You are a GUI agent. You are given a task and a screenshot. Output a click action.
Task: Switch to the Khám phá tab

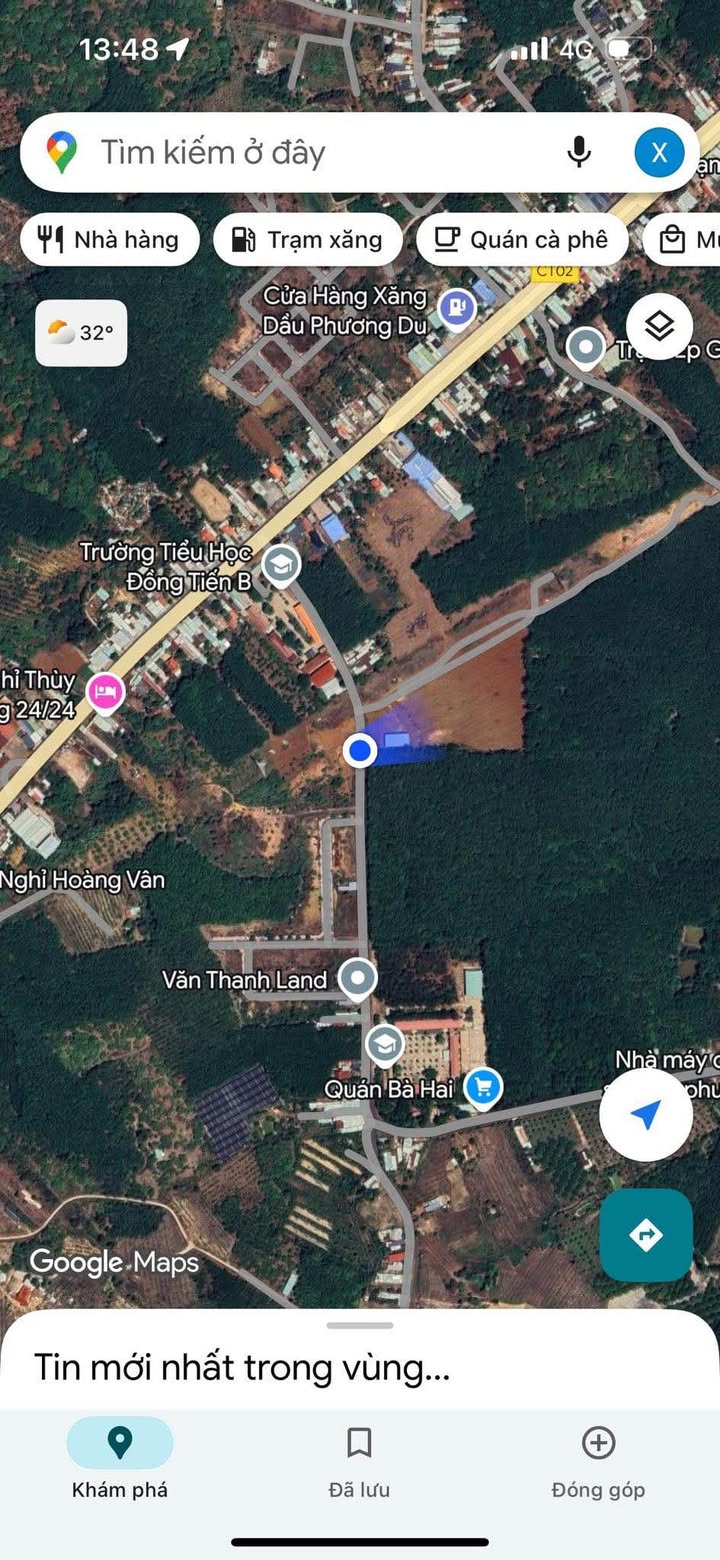pos(120,1460)
